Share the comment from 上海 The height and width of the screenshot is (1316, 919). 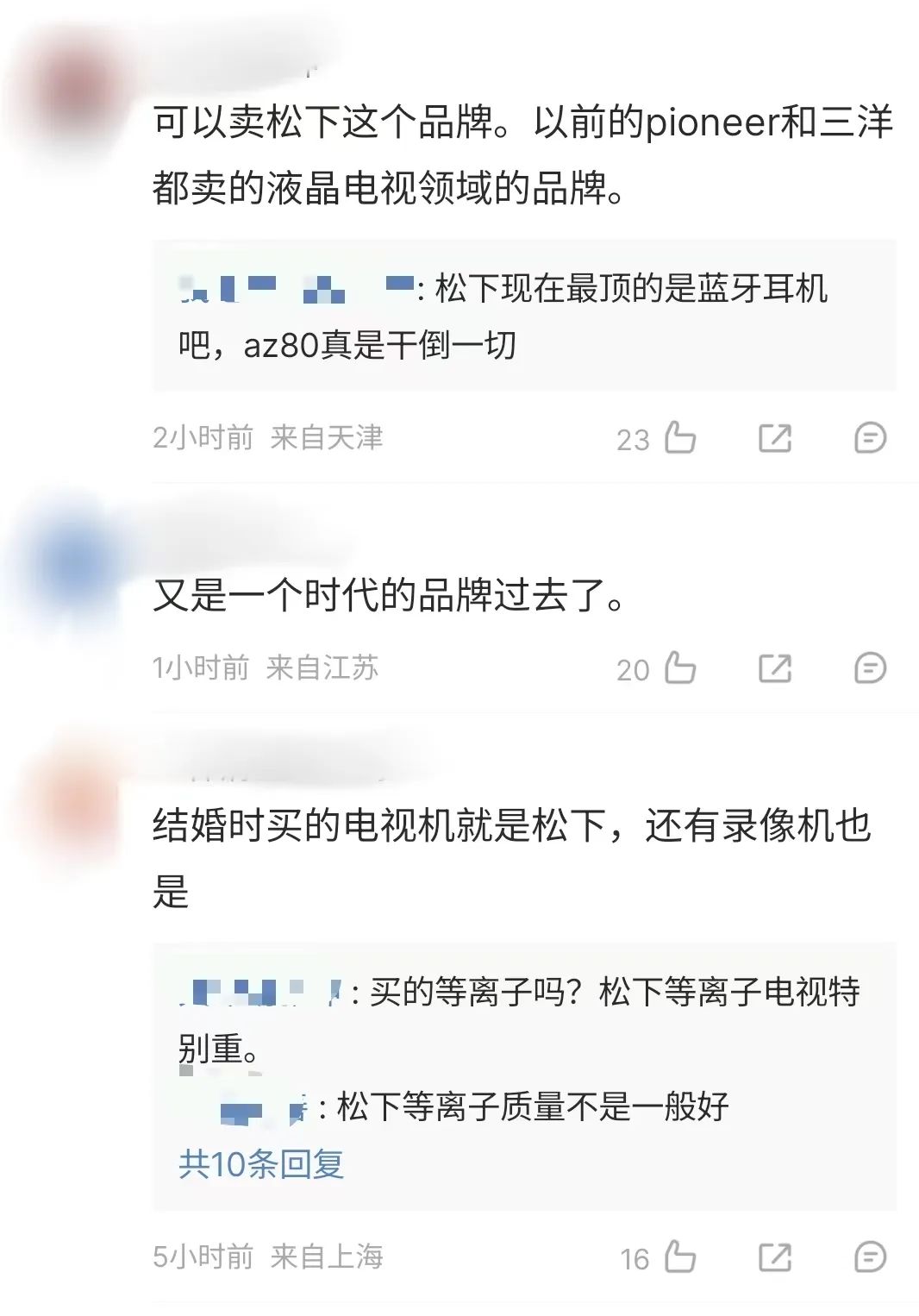(x=774, y=1257)
